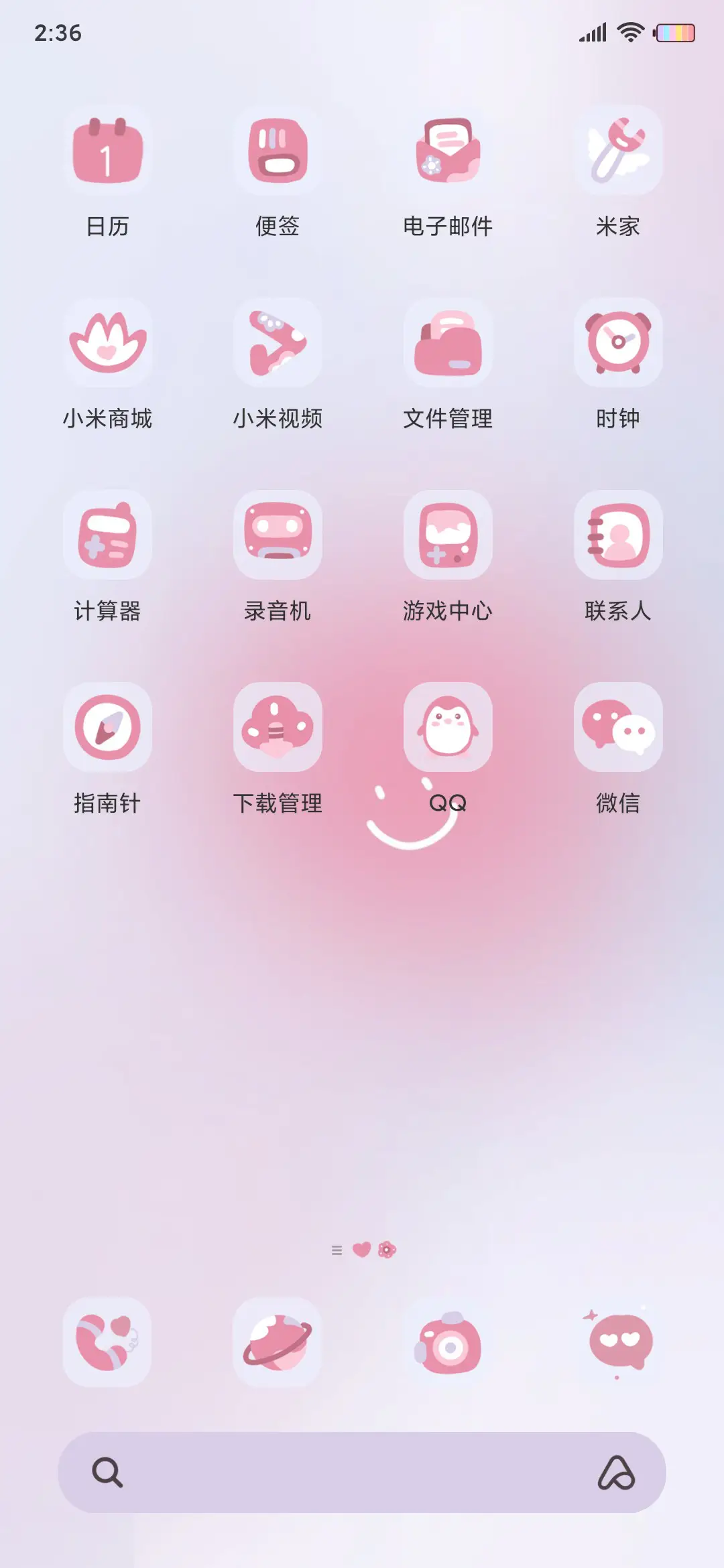Open the phone dialer in the dock
Viewport: 724px width, 1568px height.
tap(107, 1345)
